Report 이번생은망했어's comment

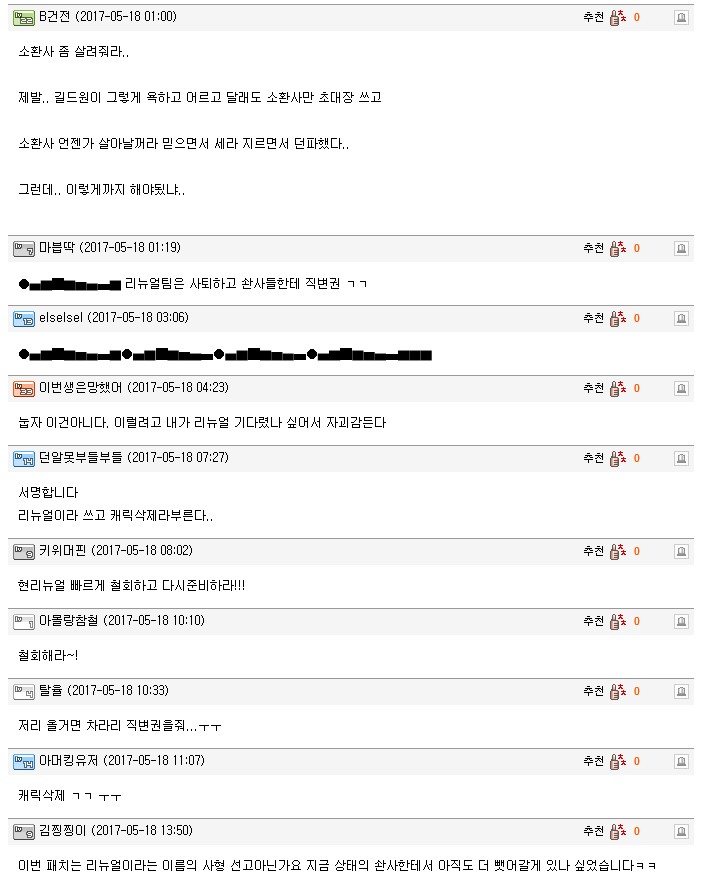click(x=681, y=388)
